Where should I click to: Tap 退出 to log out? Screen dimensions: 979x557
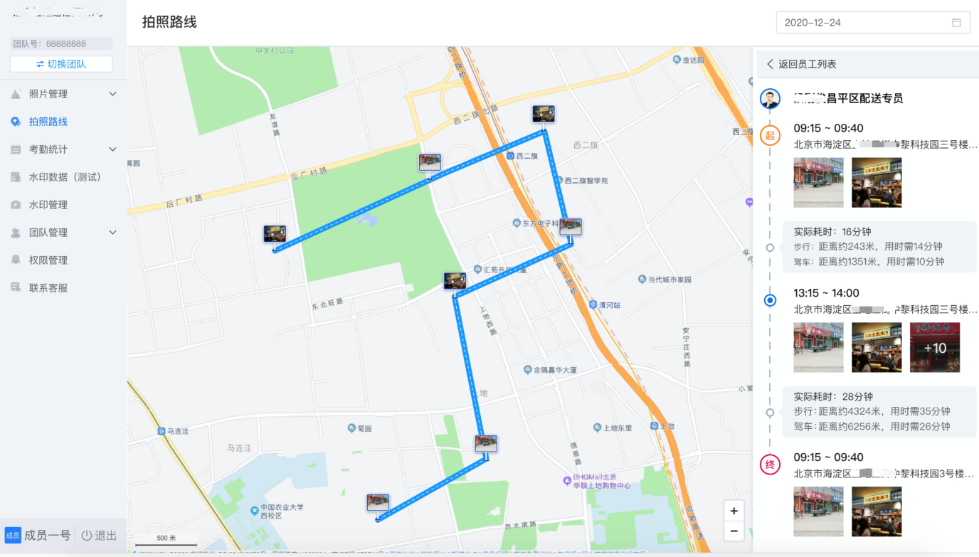99,535
